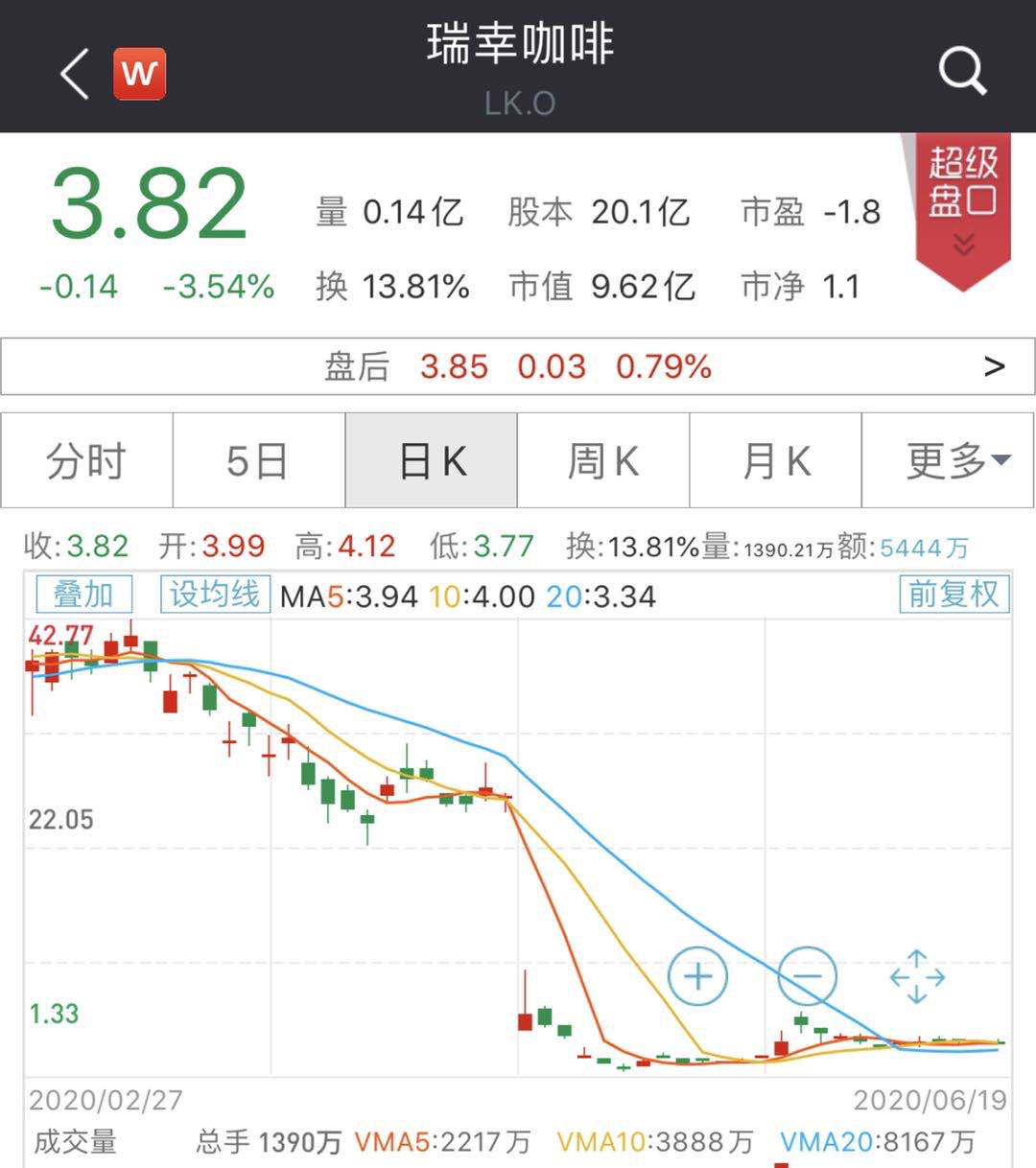
Task: Switch to the 月K chart tab
Action: (776, 461)
